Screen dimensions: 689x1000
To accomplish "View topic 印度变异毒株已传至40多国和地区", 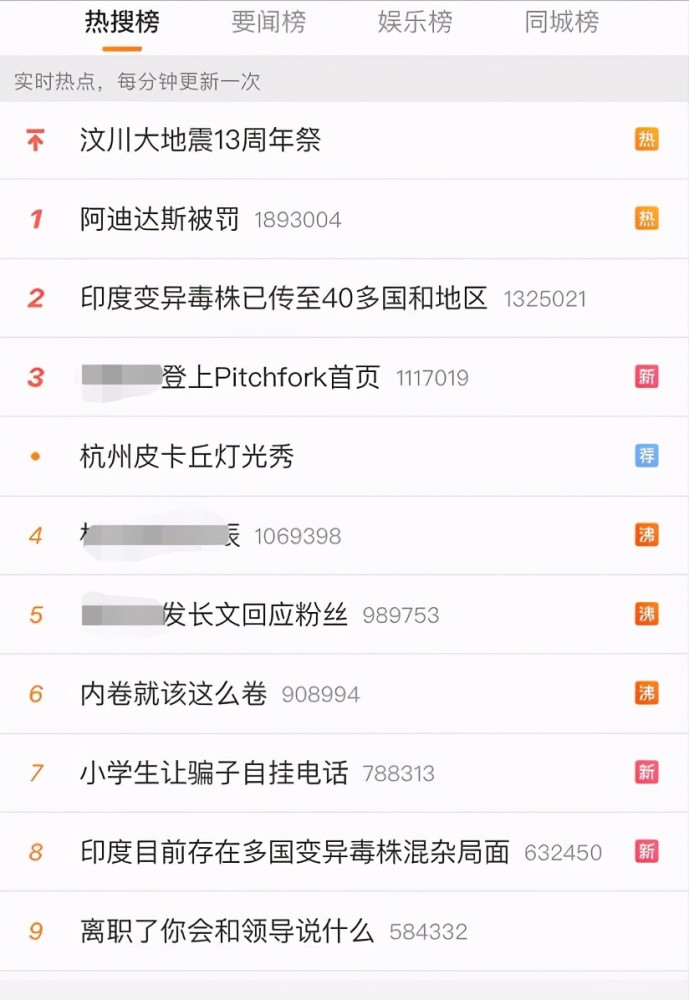I will (x=283, y=298).
